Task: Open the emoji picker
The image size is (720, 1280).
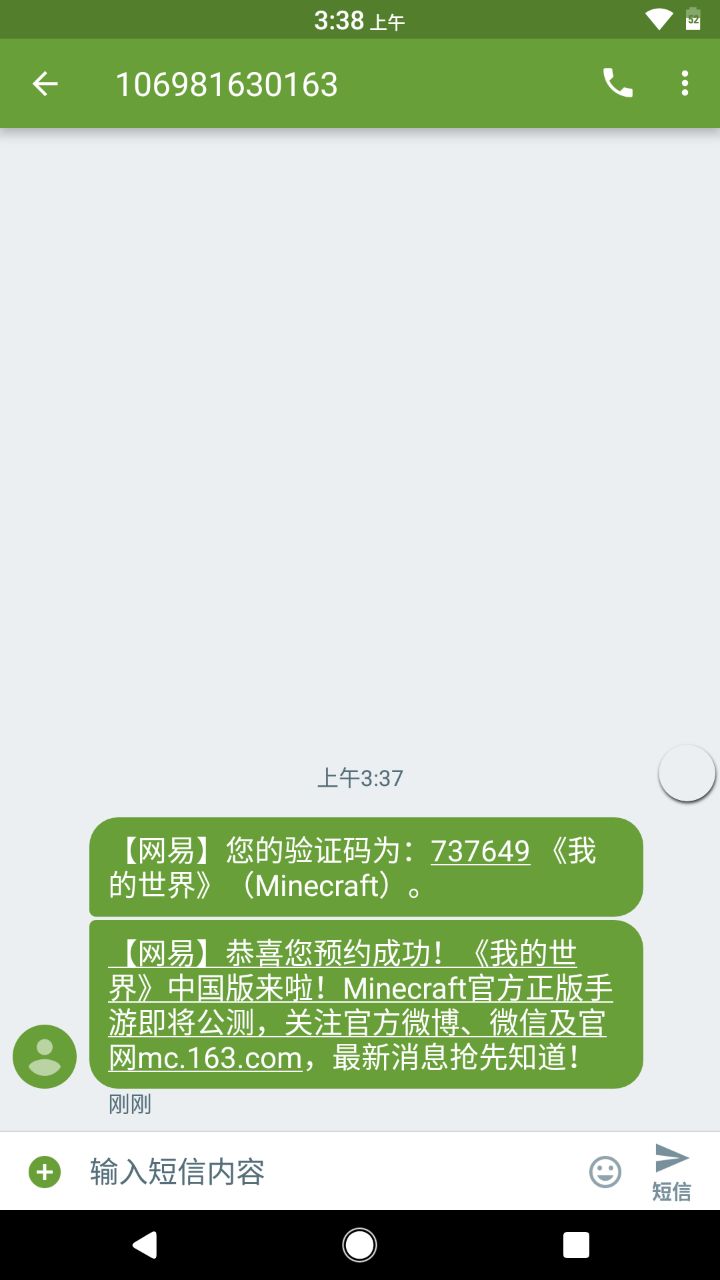Action: click(605, 1171)
